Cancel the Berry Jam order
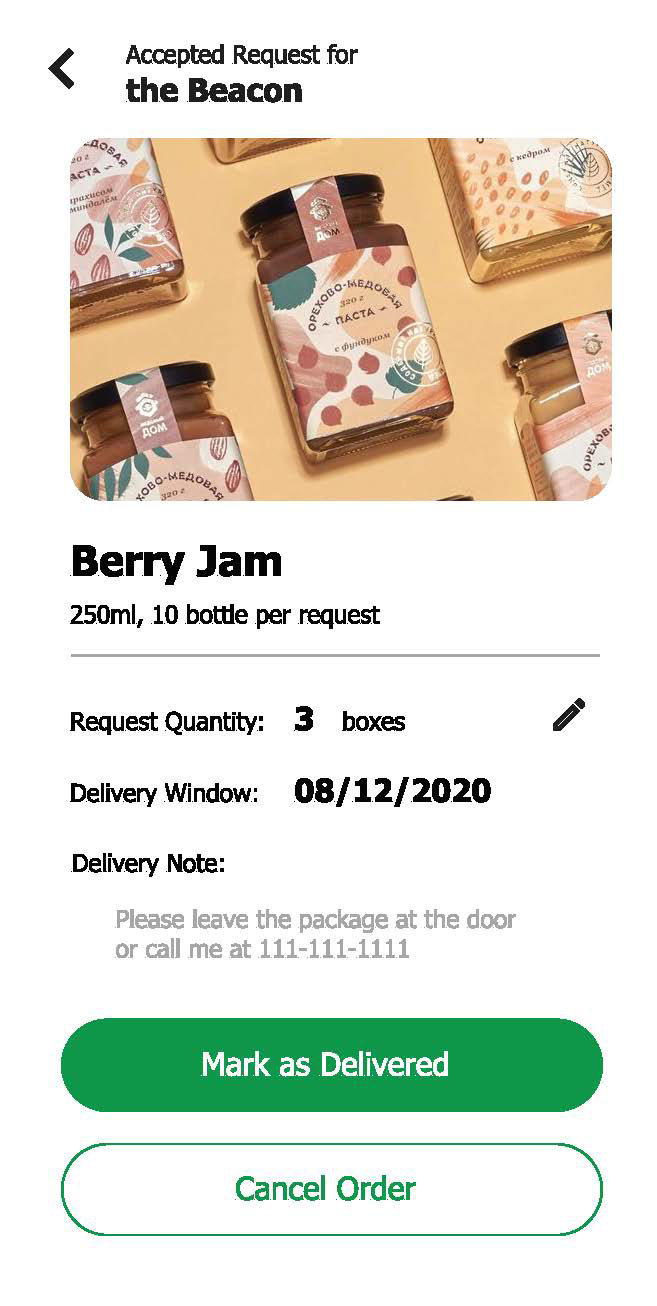This screenshot has height=1306, width=657. [x=331, y=1189]
